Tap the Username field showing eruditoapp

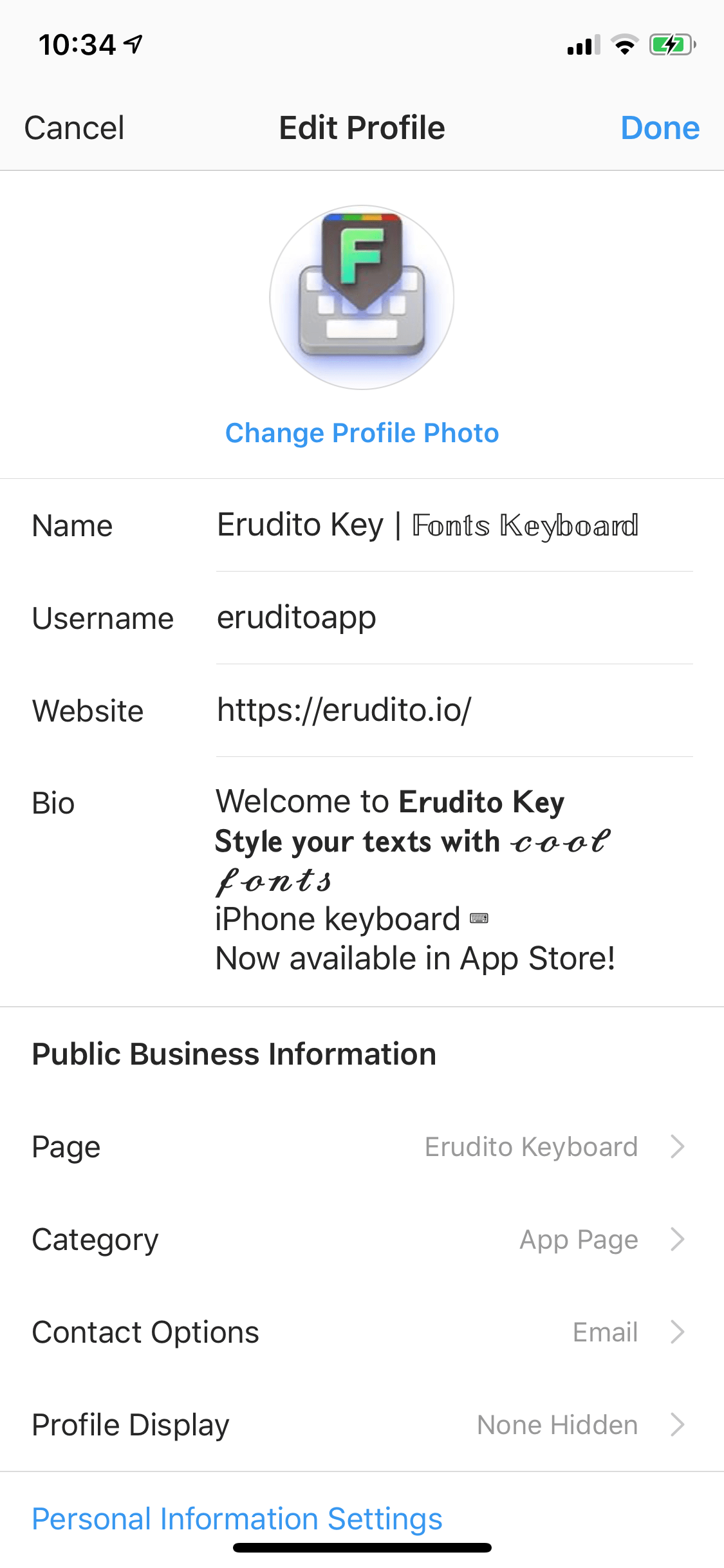tap(296, 617)
